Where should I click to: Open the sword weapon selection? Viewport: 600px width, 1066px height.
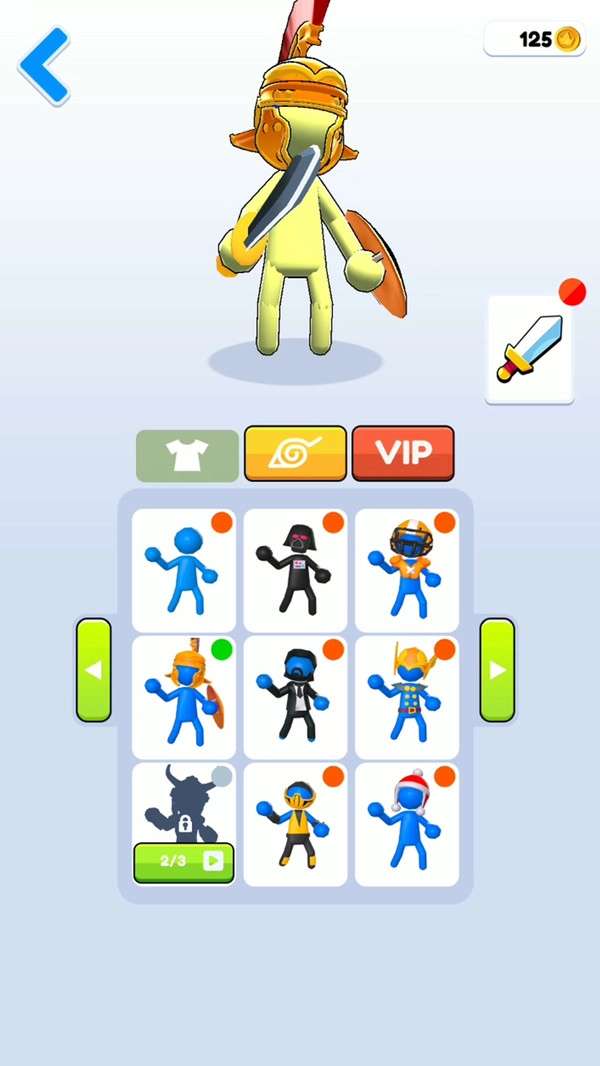pyautogui.click(x=530, y=350)
